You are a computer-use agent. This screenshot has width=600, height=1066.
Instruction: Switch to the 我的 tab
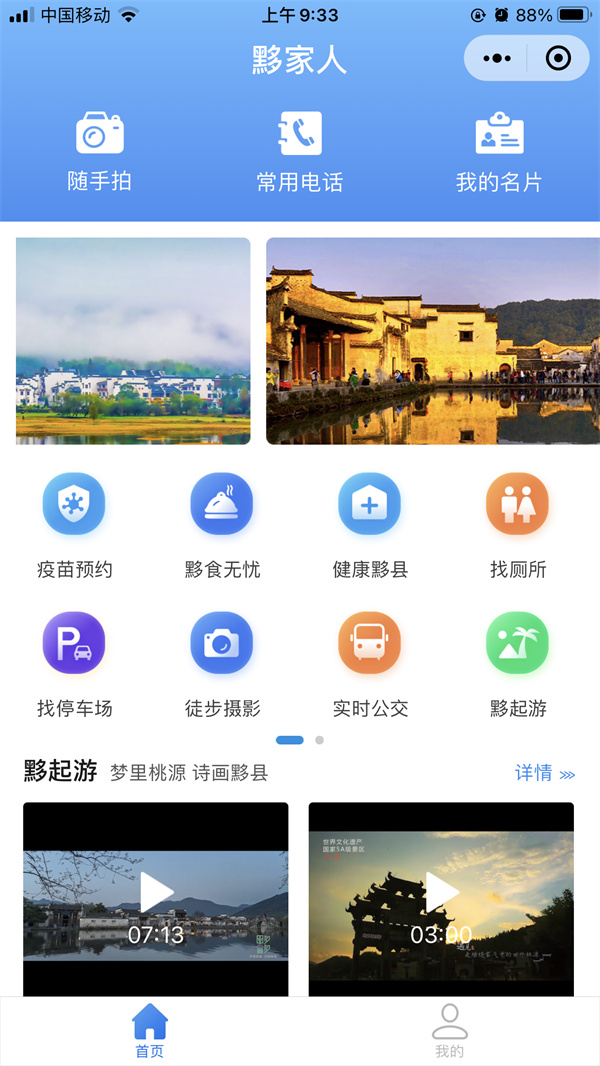[x=450, y=1030]
